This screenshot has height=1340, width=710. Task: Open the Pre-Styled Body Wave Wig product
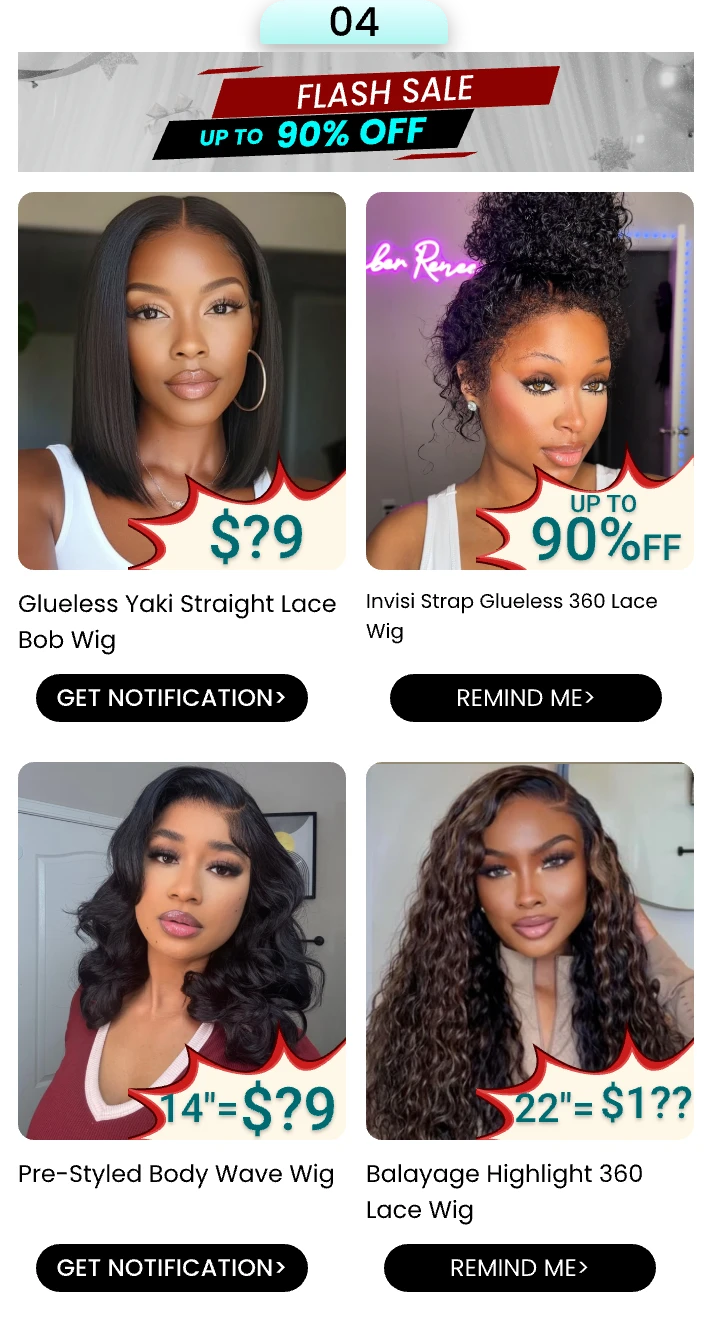(182, 950)
